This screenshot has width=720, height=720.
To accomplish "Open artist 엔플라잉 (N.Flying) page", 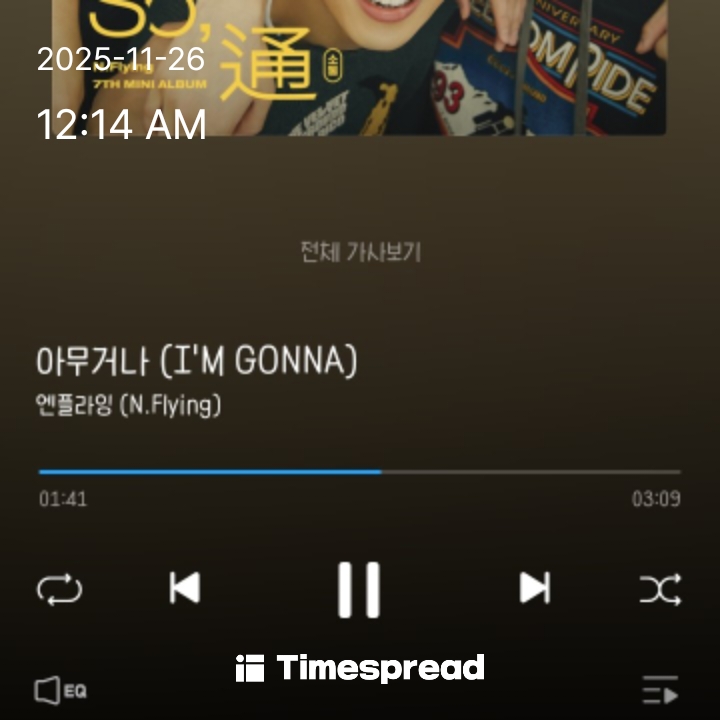I will click(x=128, y=407).
